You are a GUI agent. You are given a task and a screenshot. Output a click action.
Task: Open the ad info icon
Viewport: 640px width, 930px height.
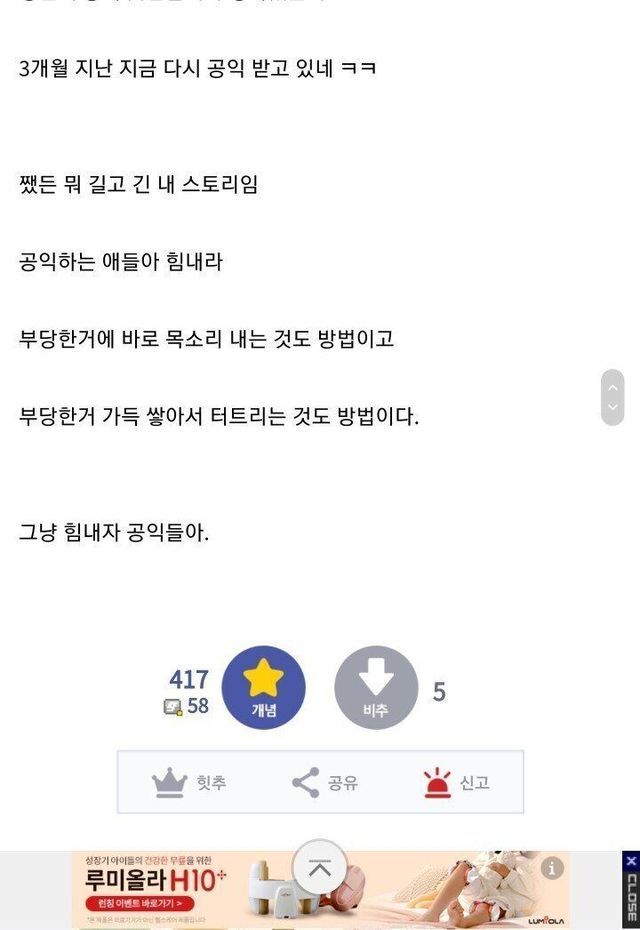pos(552,868)
